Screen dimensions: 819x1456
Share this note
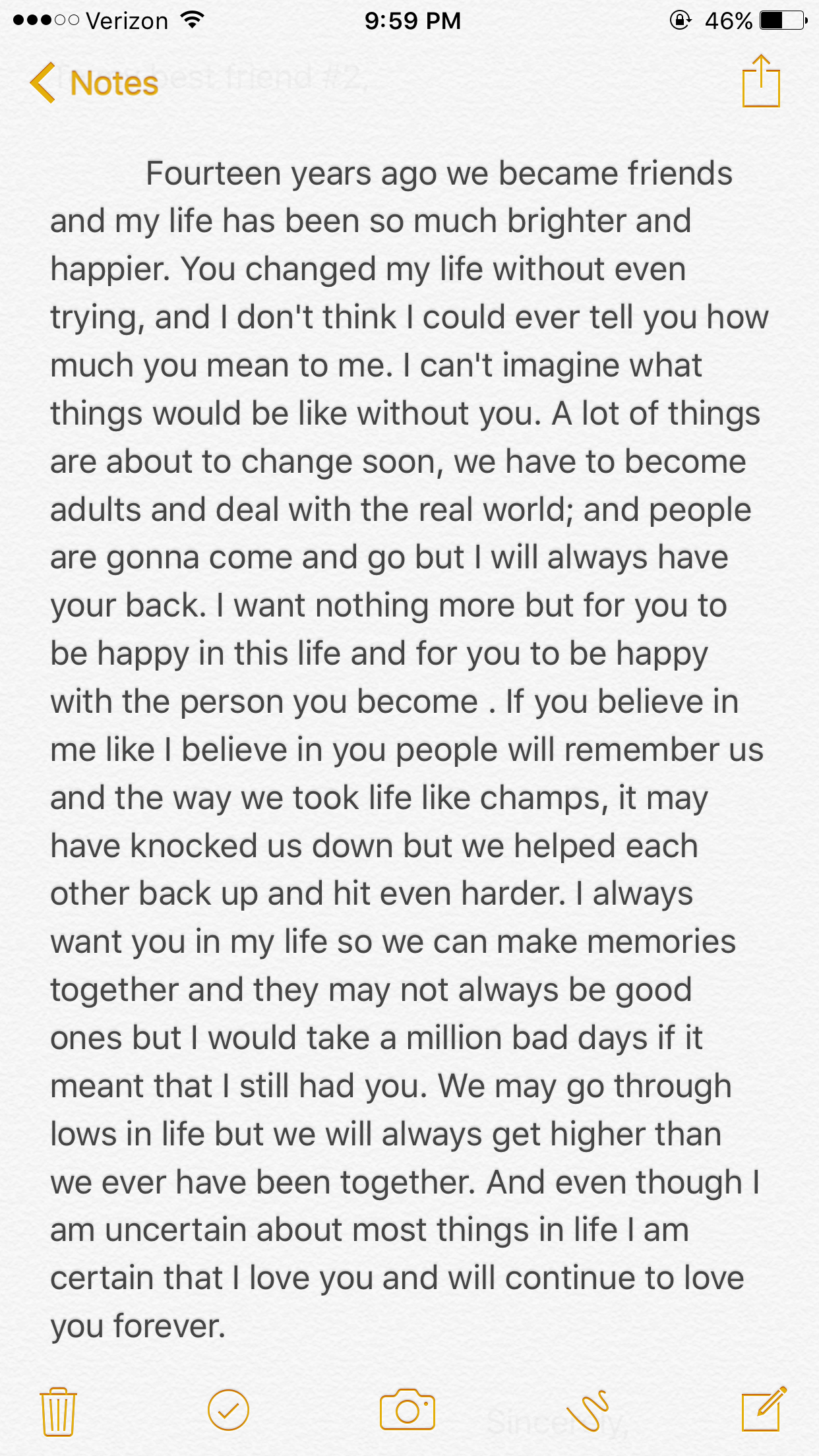pyautogui.click(x=761, y=82)
